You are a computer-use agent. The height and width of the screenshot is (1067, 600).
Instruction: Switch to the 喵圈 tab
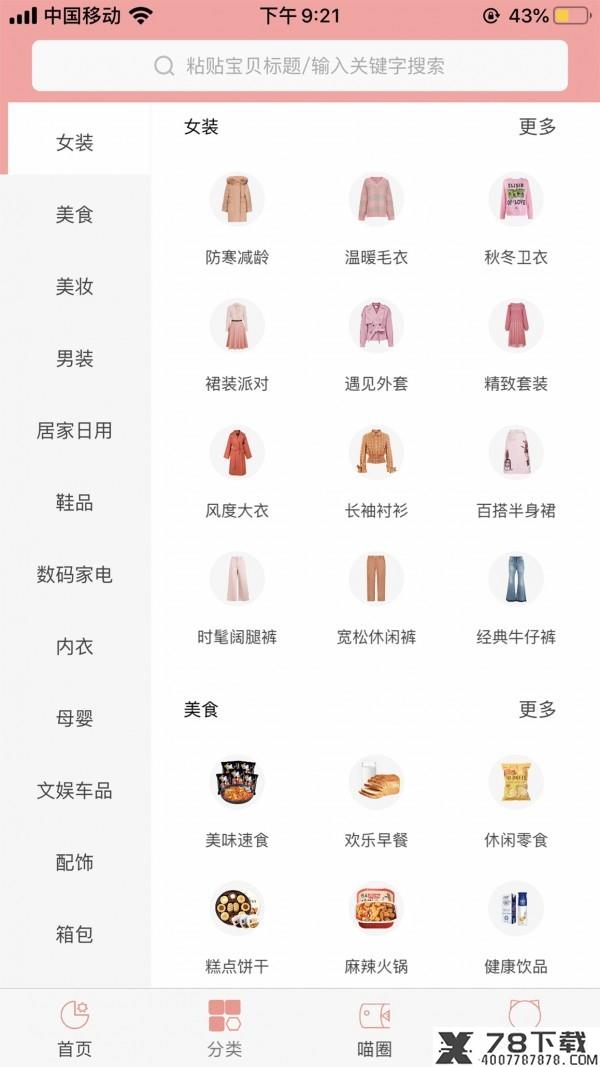(374, 1028)
